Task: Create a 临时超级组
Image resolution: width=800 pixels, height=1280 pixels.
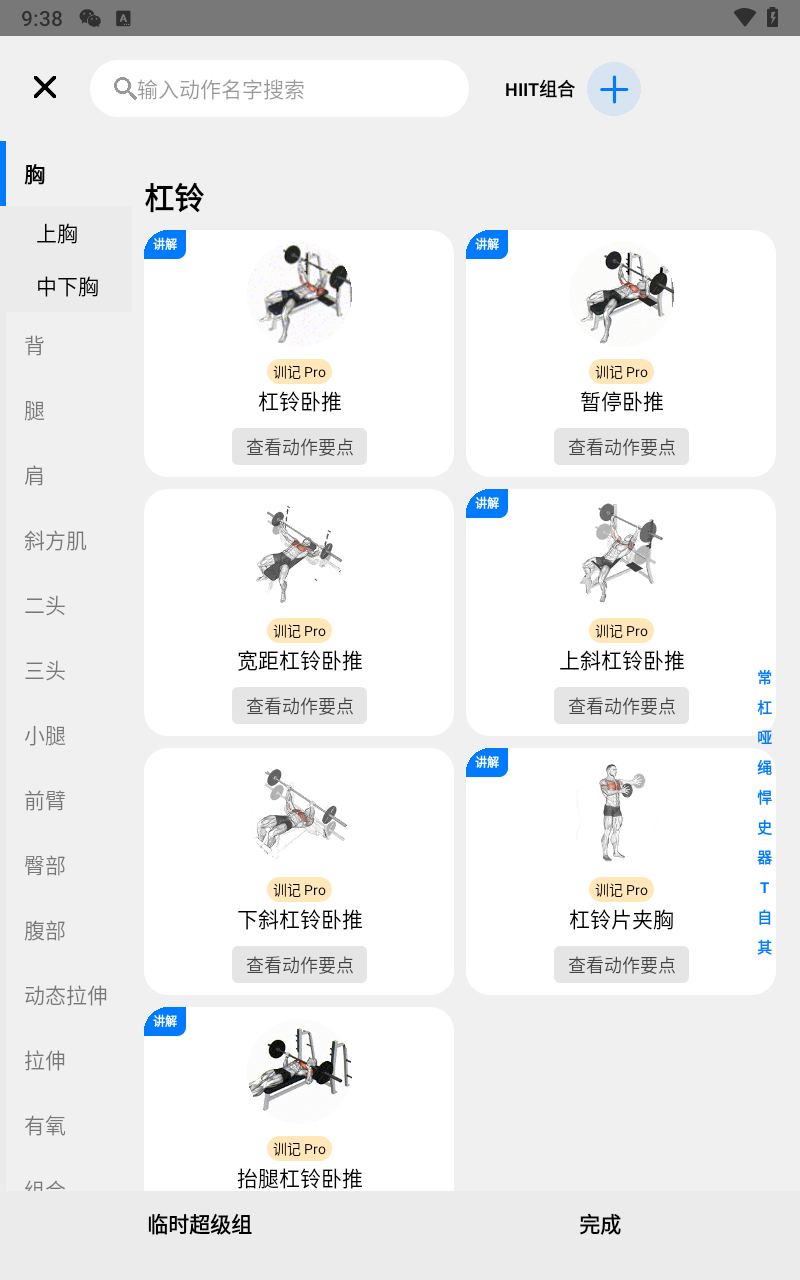Action: [200, 1225]
